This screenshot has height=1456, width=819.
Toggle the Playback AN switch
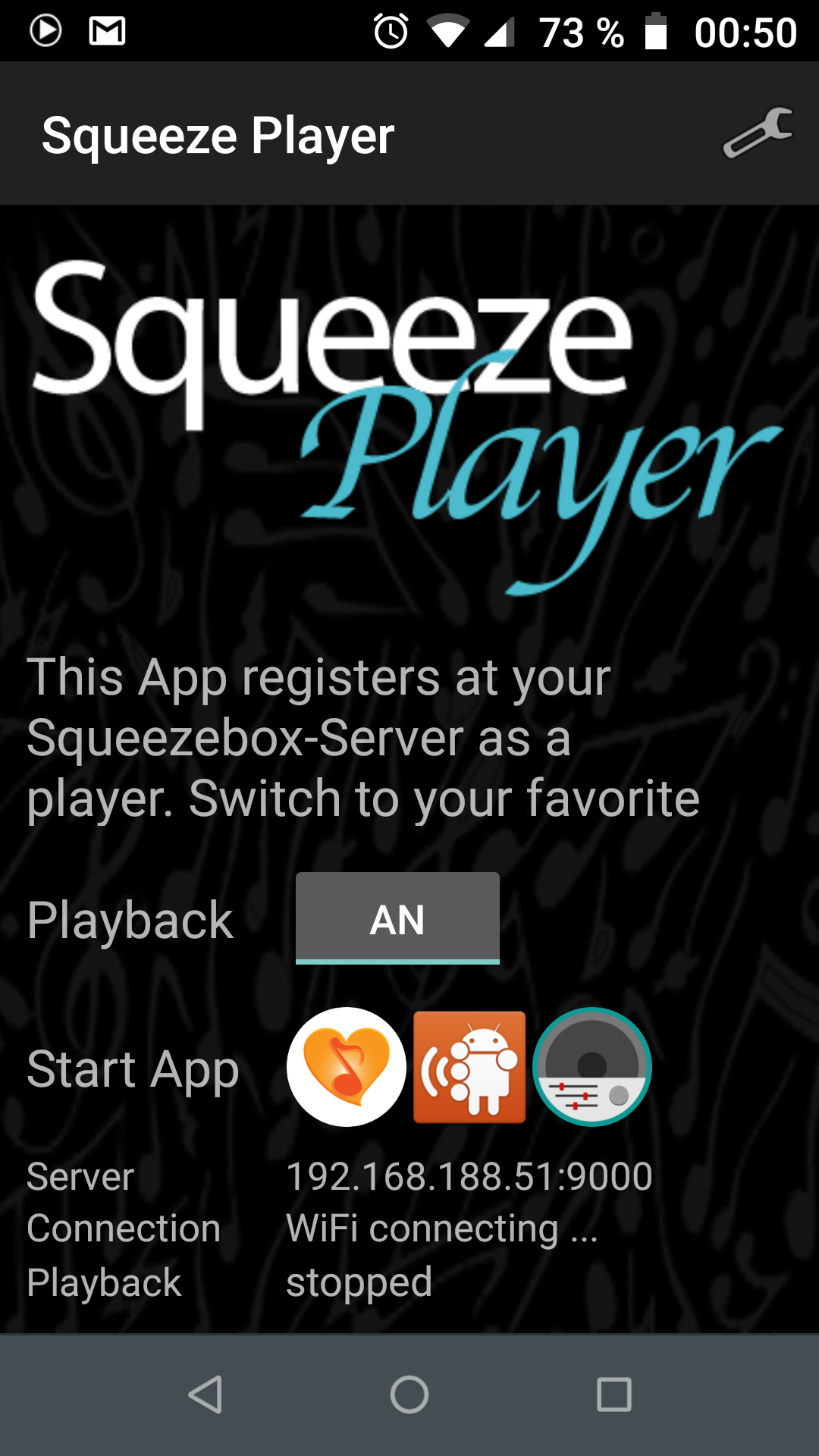pos(397,918)
